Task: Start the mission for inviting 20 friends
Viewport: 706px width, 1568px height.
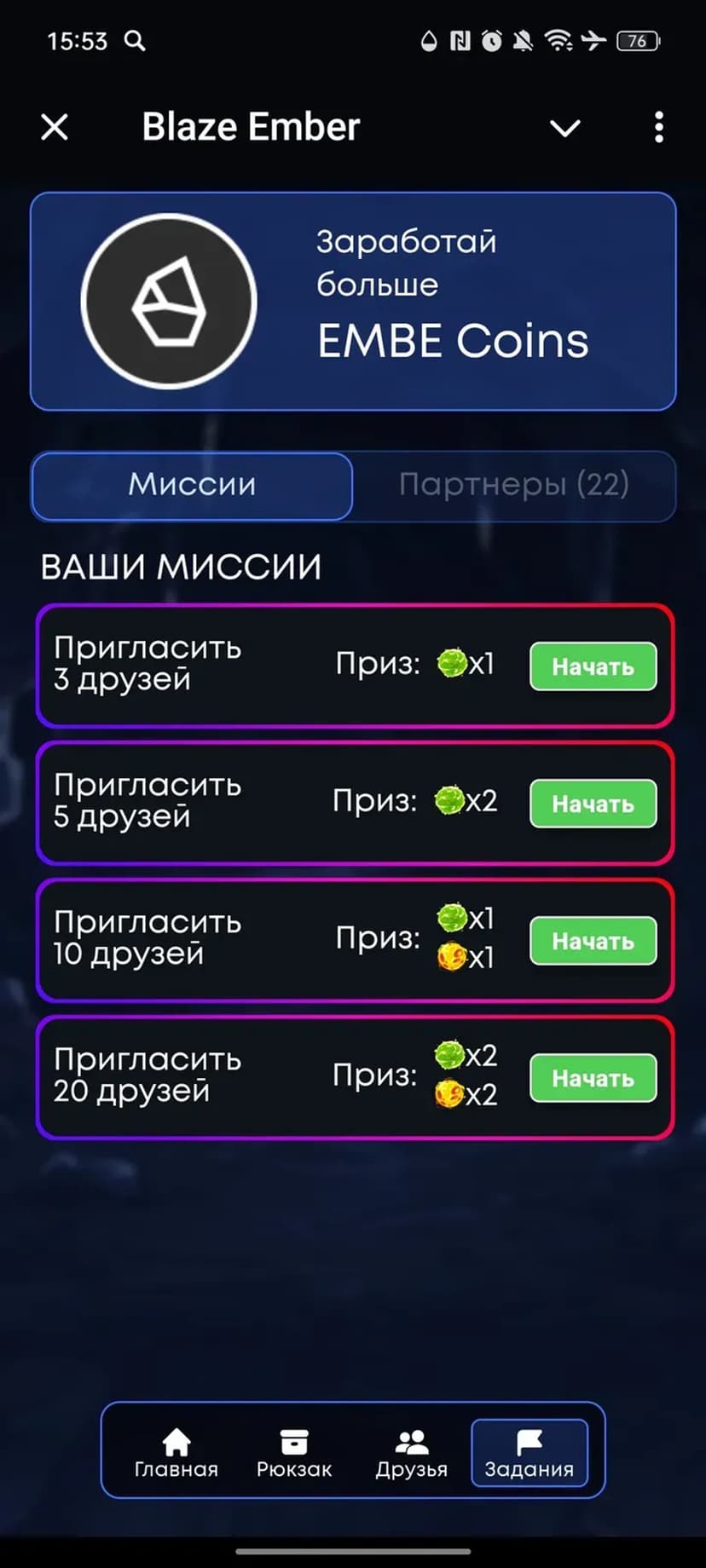Action: (x=593, y=1078)
